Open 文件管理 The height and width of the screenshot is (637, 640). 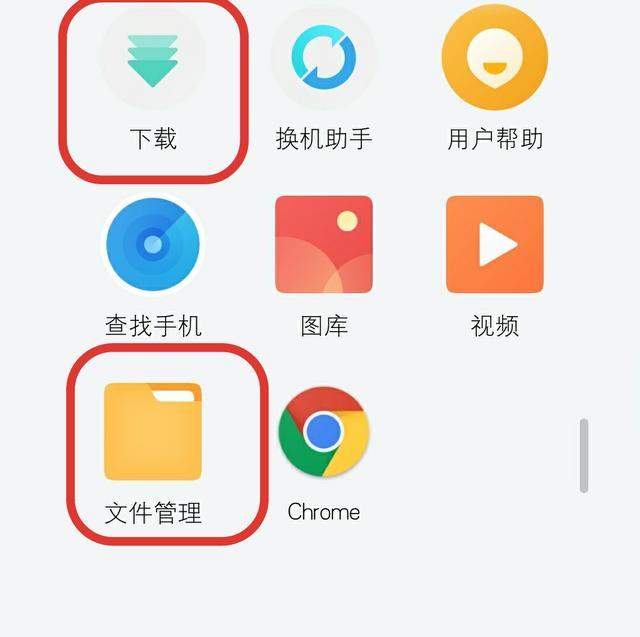tap(153, 432)
